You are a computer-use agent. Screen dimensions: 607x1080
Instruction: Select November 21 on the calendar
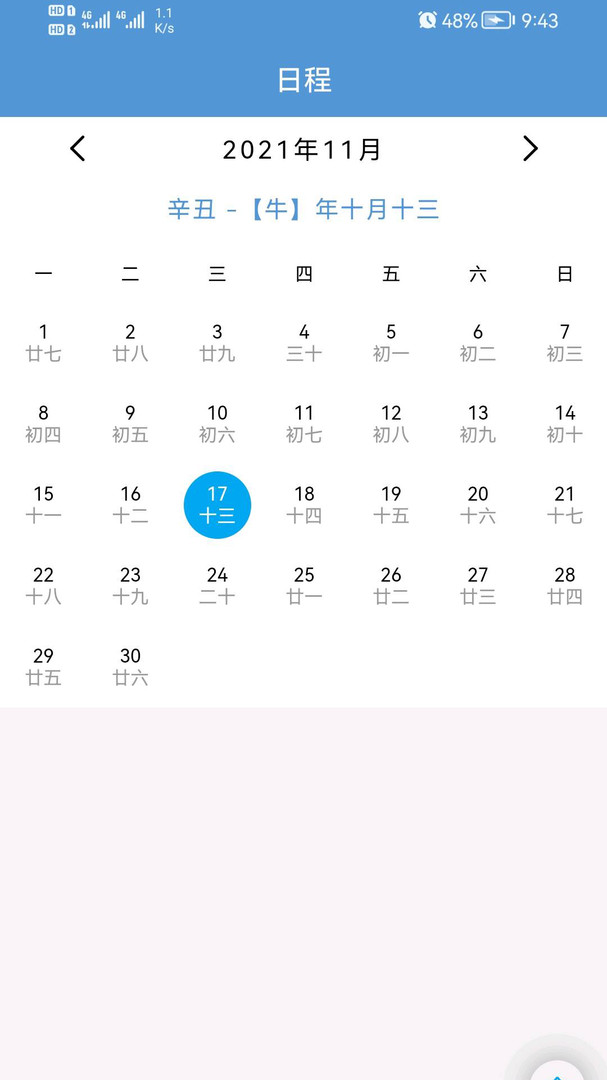(x=565, y=504)
